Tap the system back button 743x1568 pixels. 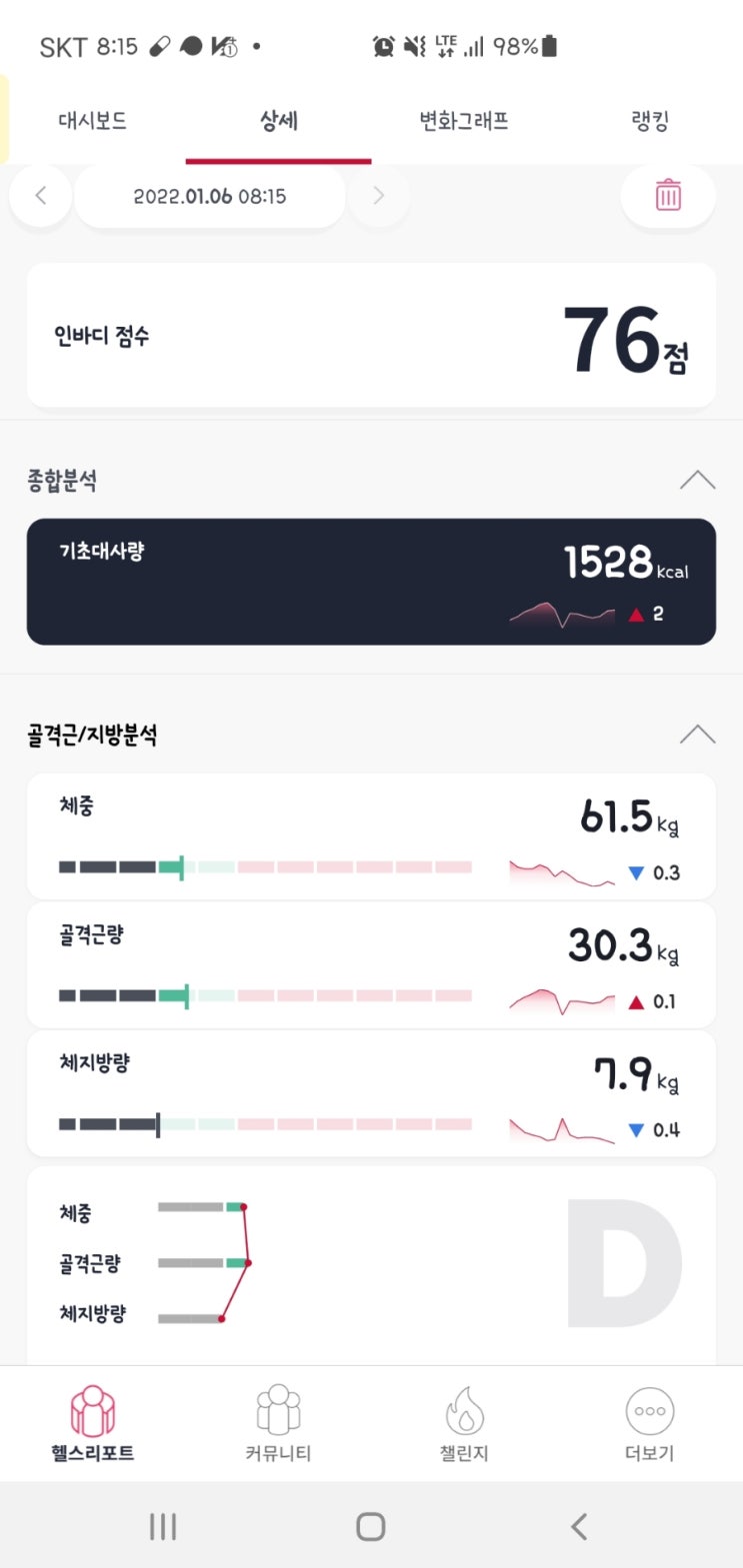[579, 1526]
